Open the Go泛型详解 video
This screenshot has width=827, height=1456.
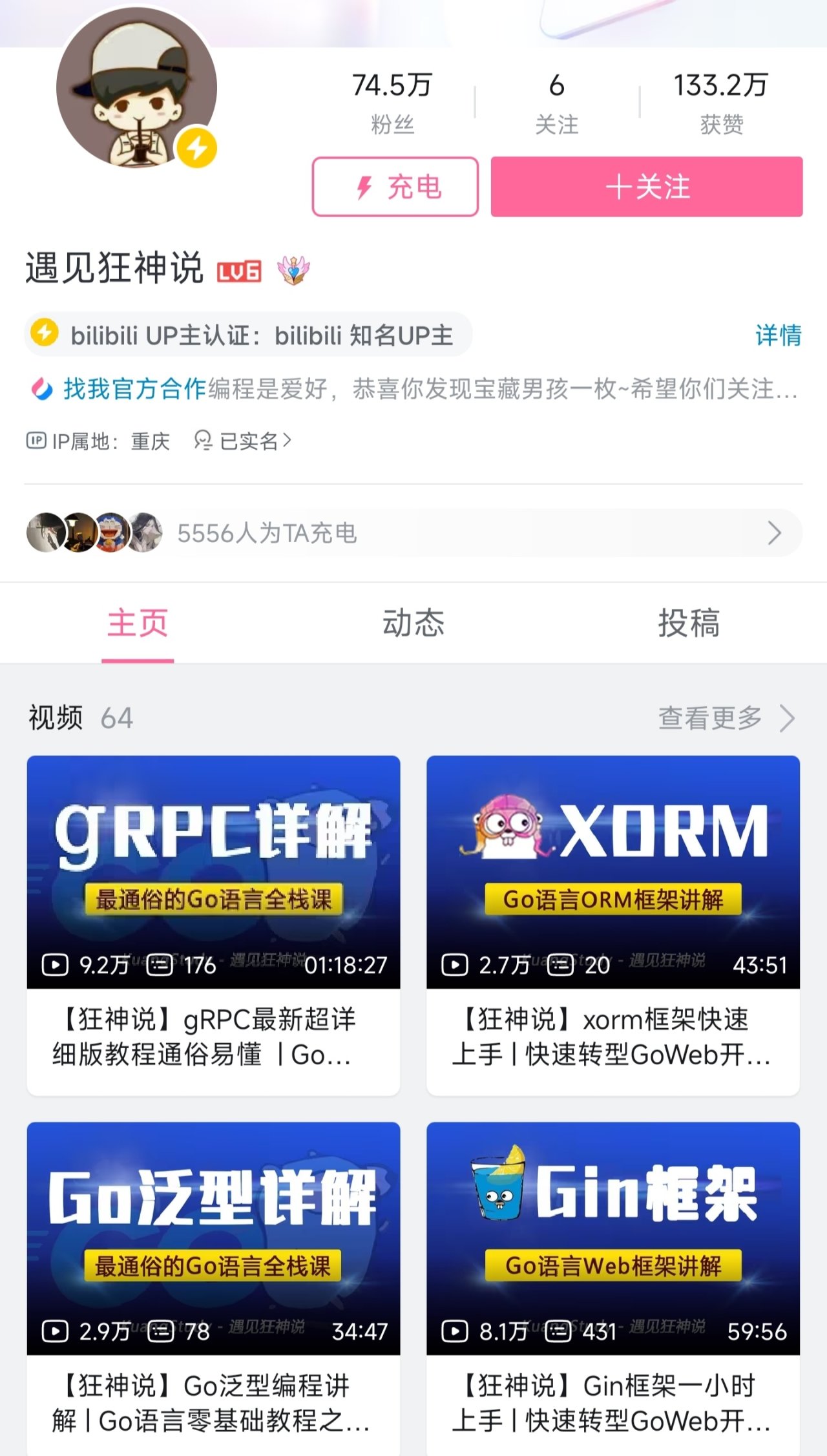(213, 1238)
